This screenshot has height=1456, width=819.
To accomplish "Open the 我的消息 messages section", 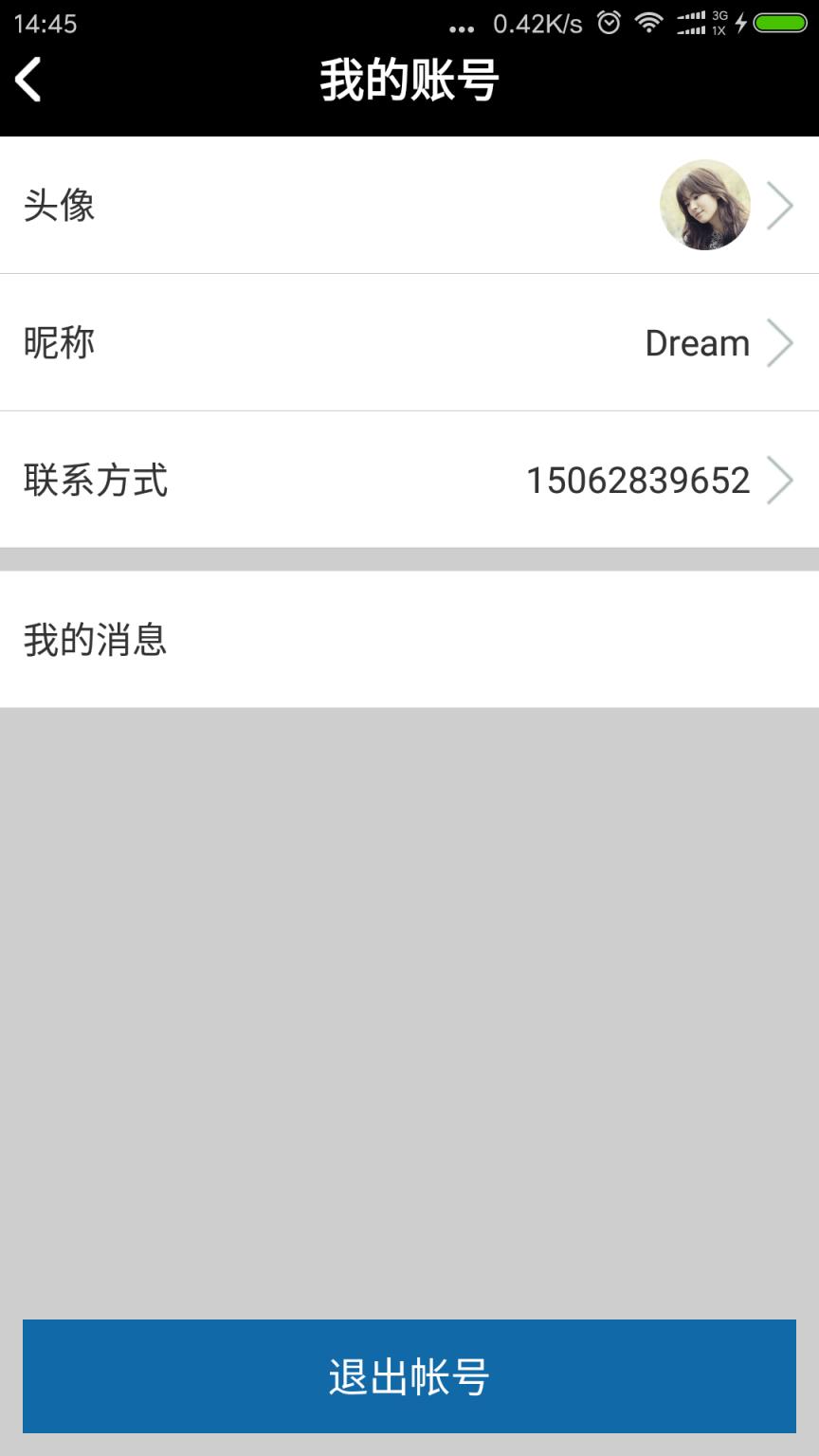I will coord(96,640).
